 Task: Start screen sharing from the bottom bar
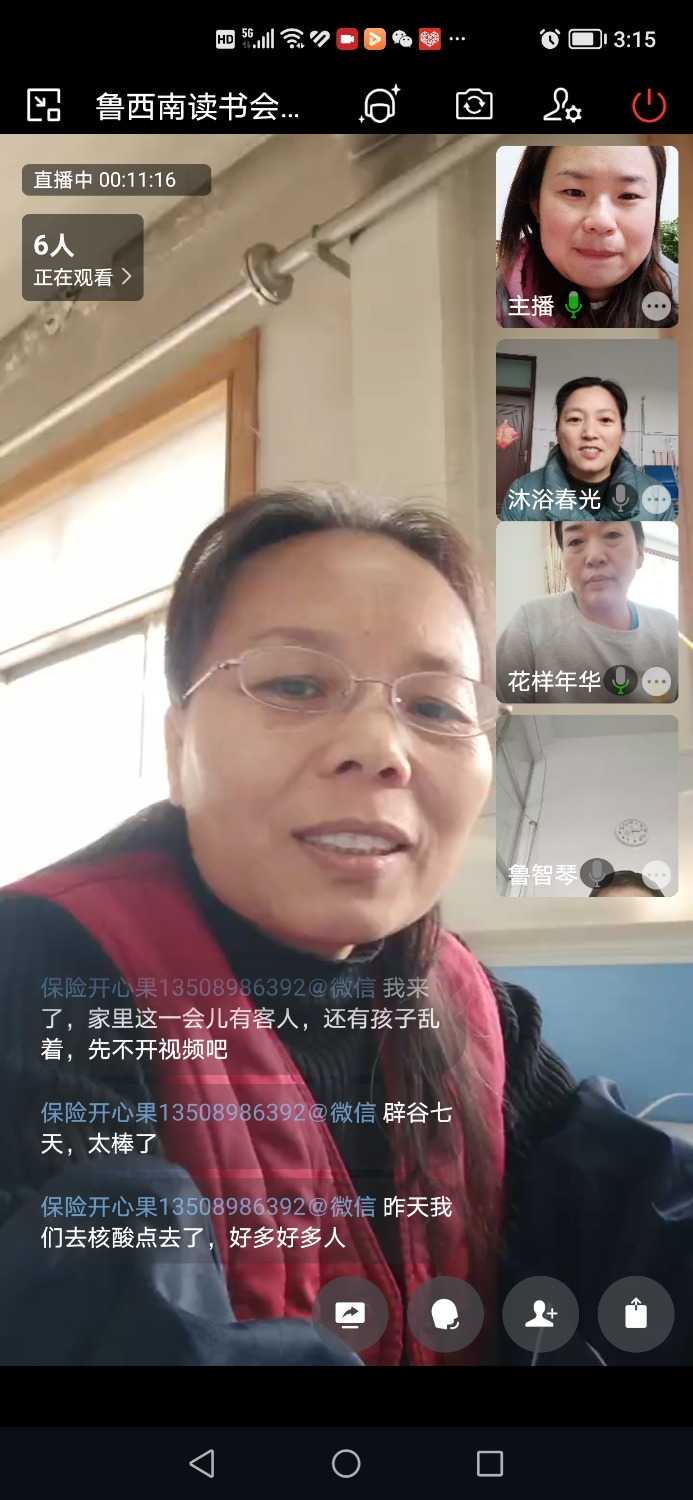[350, 1314]
